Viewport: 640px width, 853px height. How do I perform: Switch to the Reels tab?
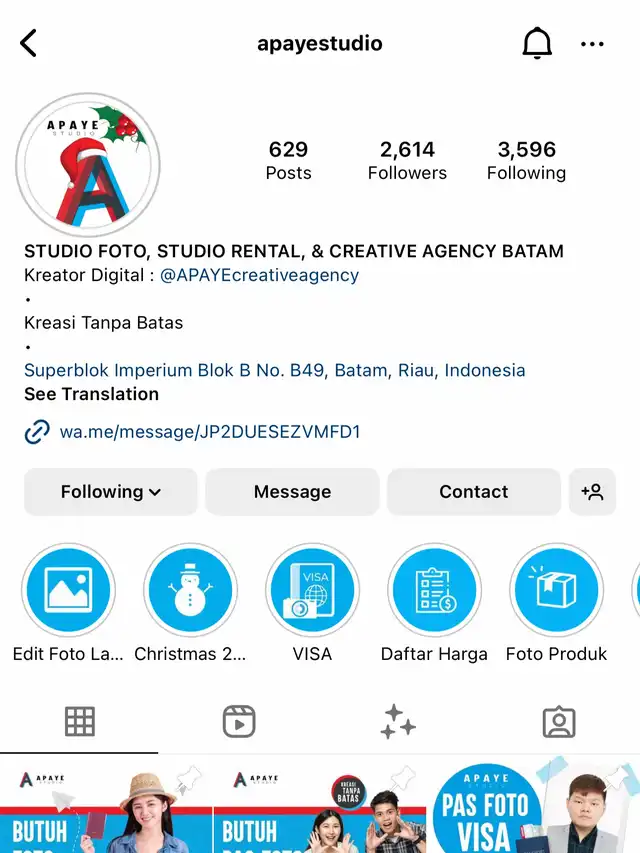(x=239, y=721)
